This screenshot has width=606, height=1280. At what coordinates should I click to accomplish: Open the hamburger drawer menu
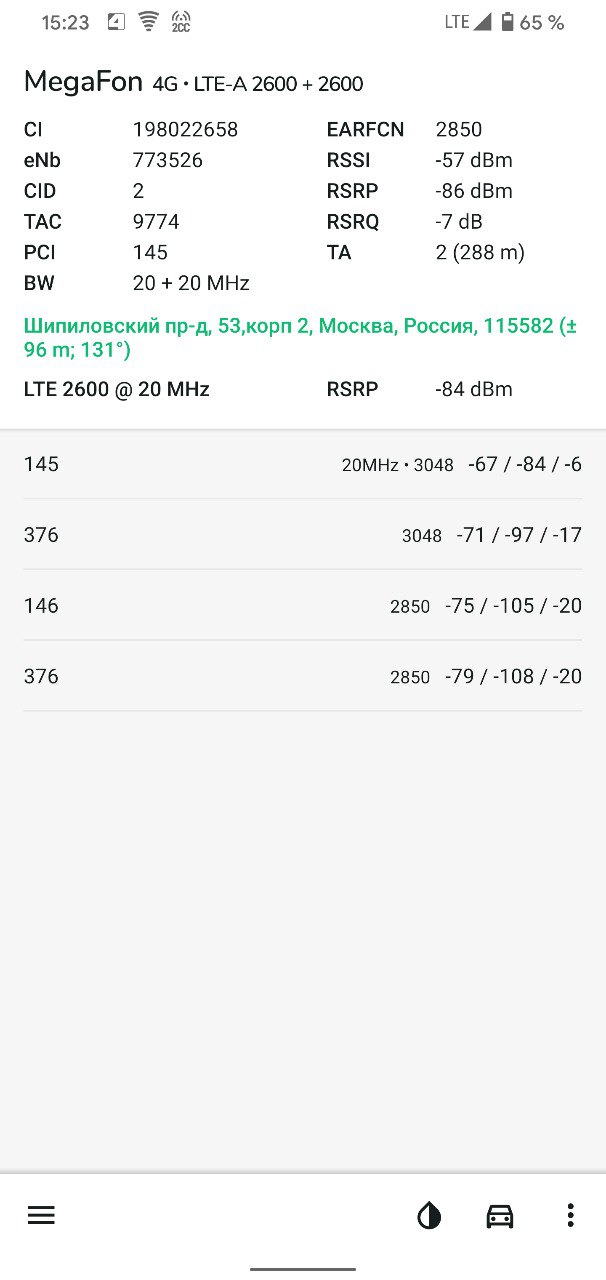coord(41,1215)
